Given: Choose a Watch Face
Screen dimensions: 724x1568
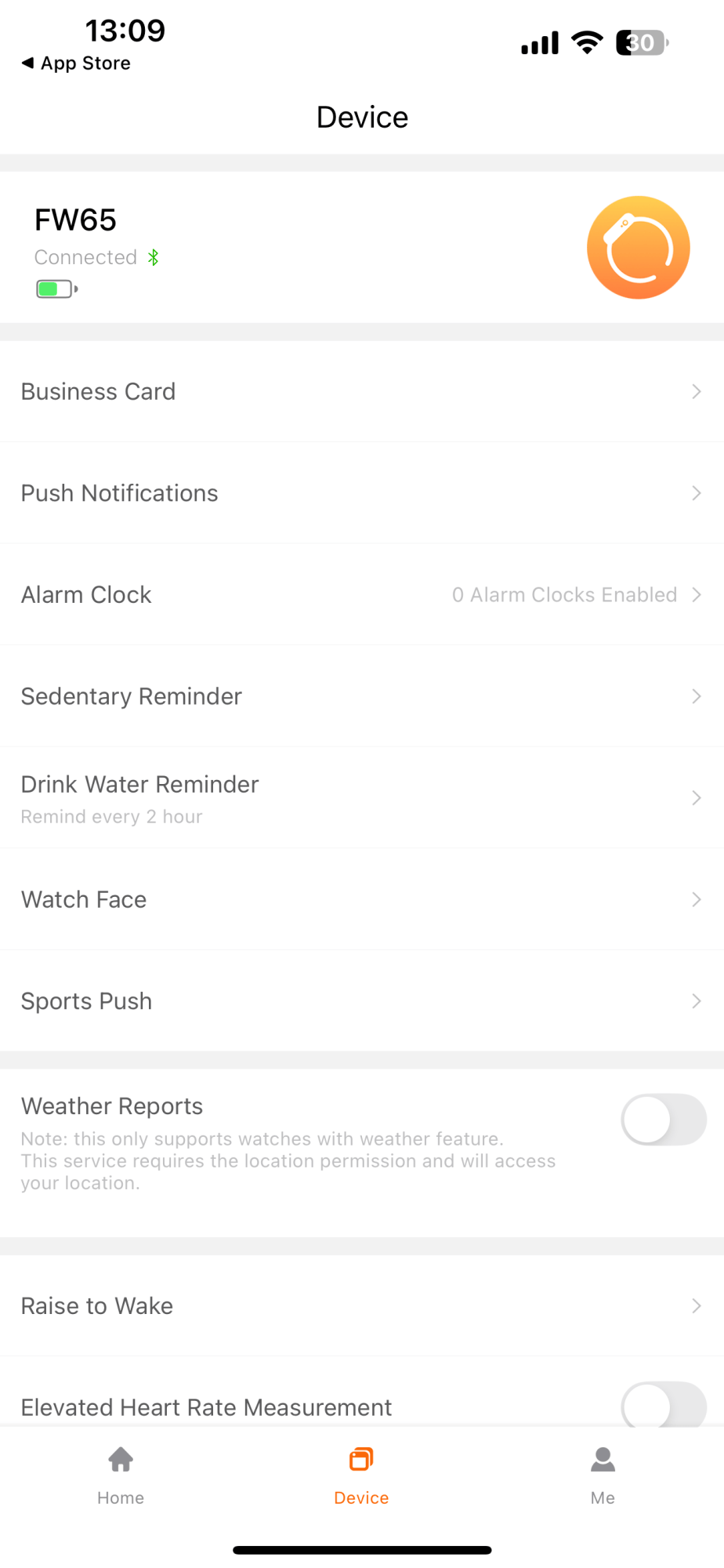Looking at the screenshot, I should (361, 899).
